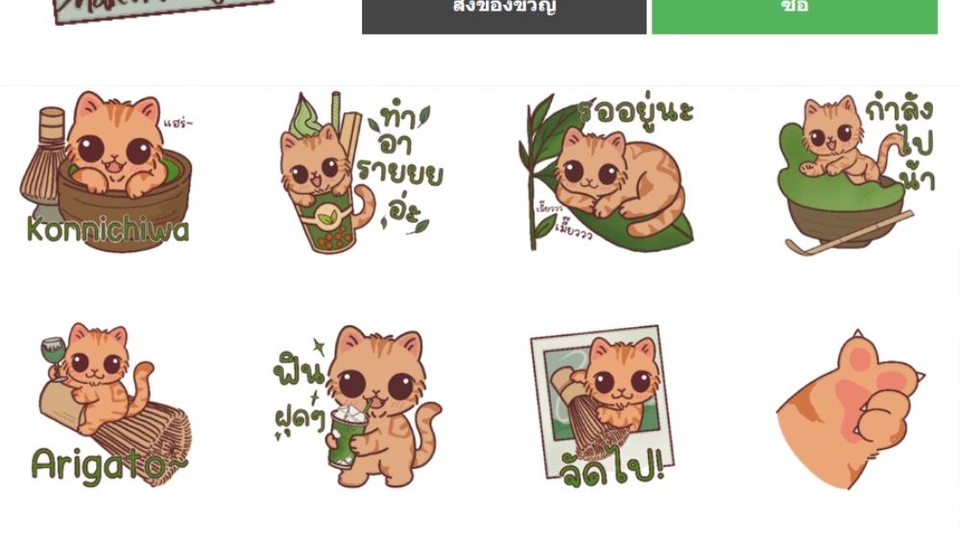Preview the Arigato cat sticker
The width and height of the screenshot is (960, 540).
pyautogui.click(x=107, y=405)
